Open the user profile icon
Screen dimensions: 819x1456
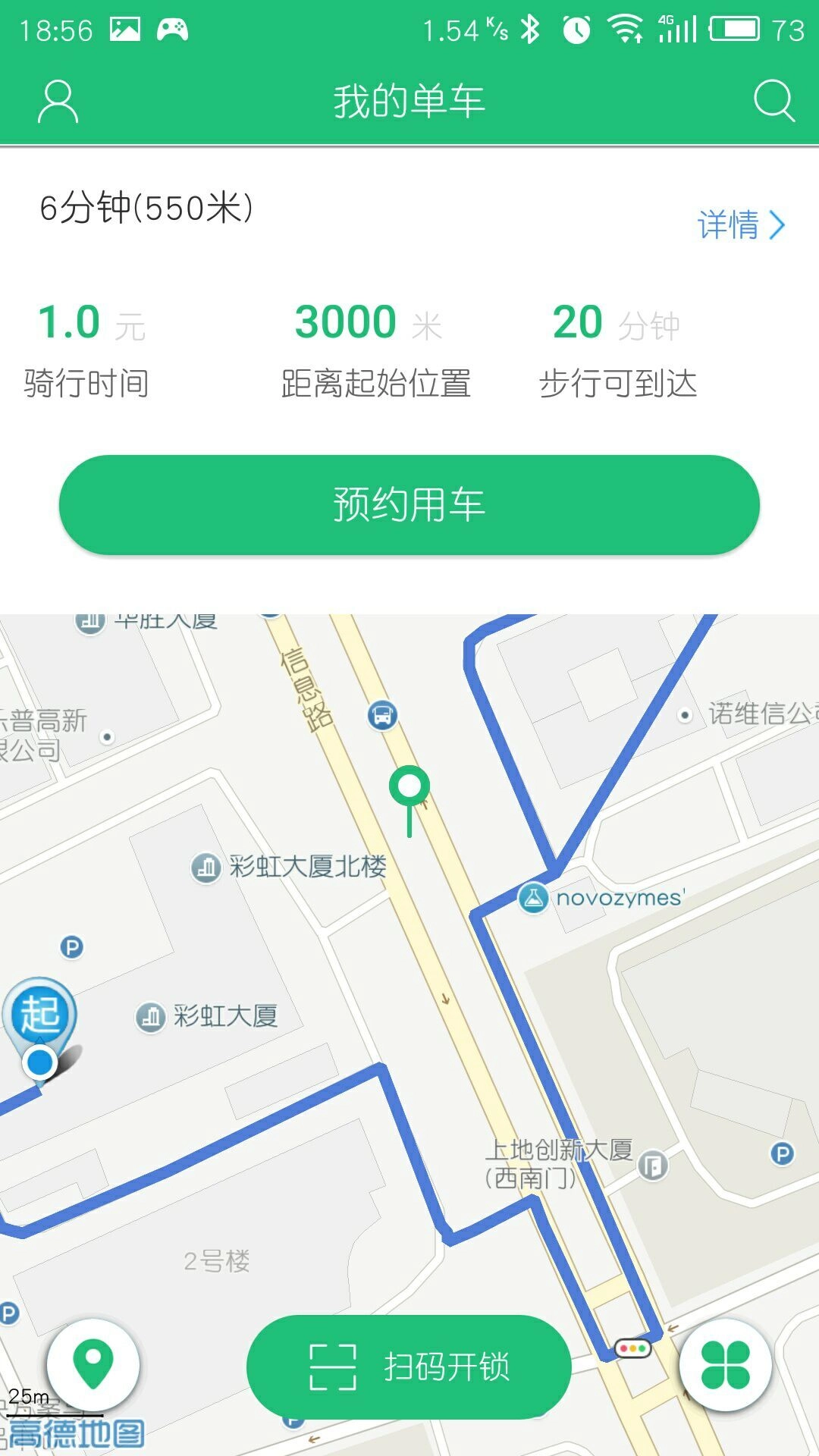click(x=57, y=102)
